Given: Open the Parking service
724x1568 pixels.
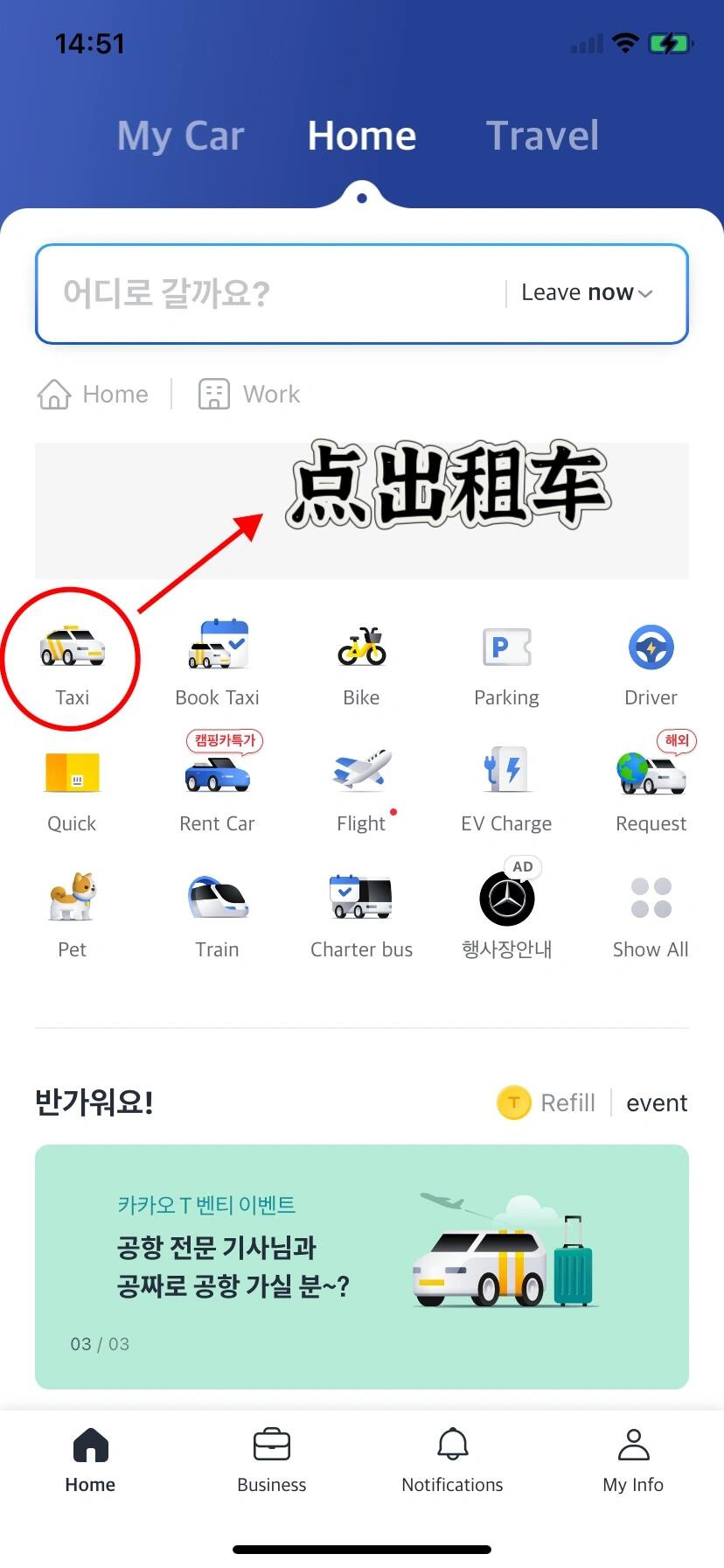Looking at the screenshot, I should tap(506, 661).
